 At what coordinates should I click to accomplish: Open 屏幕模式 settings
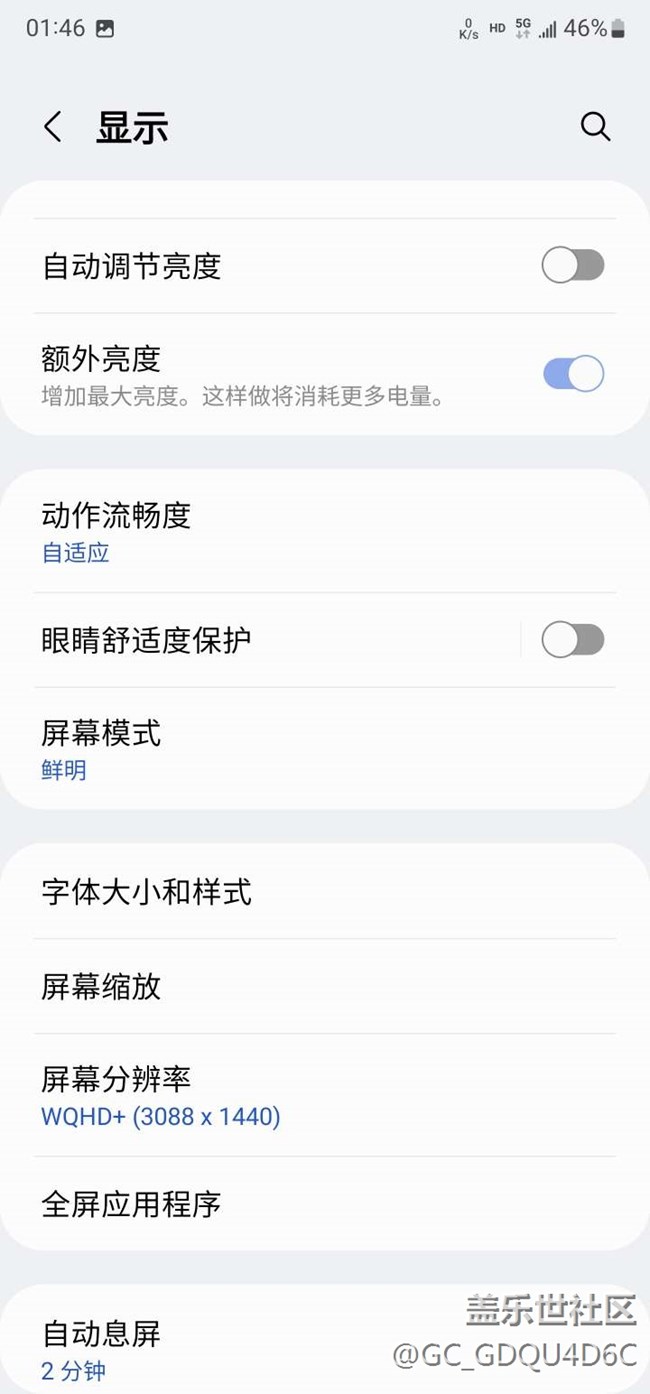click(x=325, y=748)
